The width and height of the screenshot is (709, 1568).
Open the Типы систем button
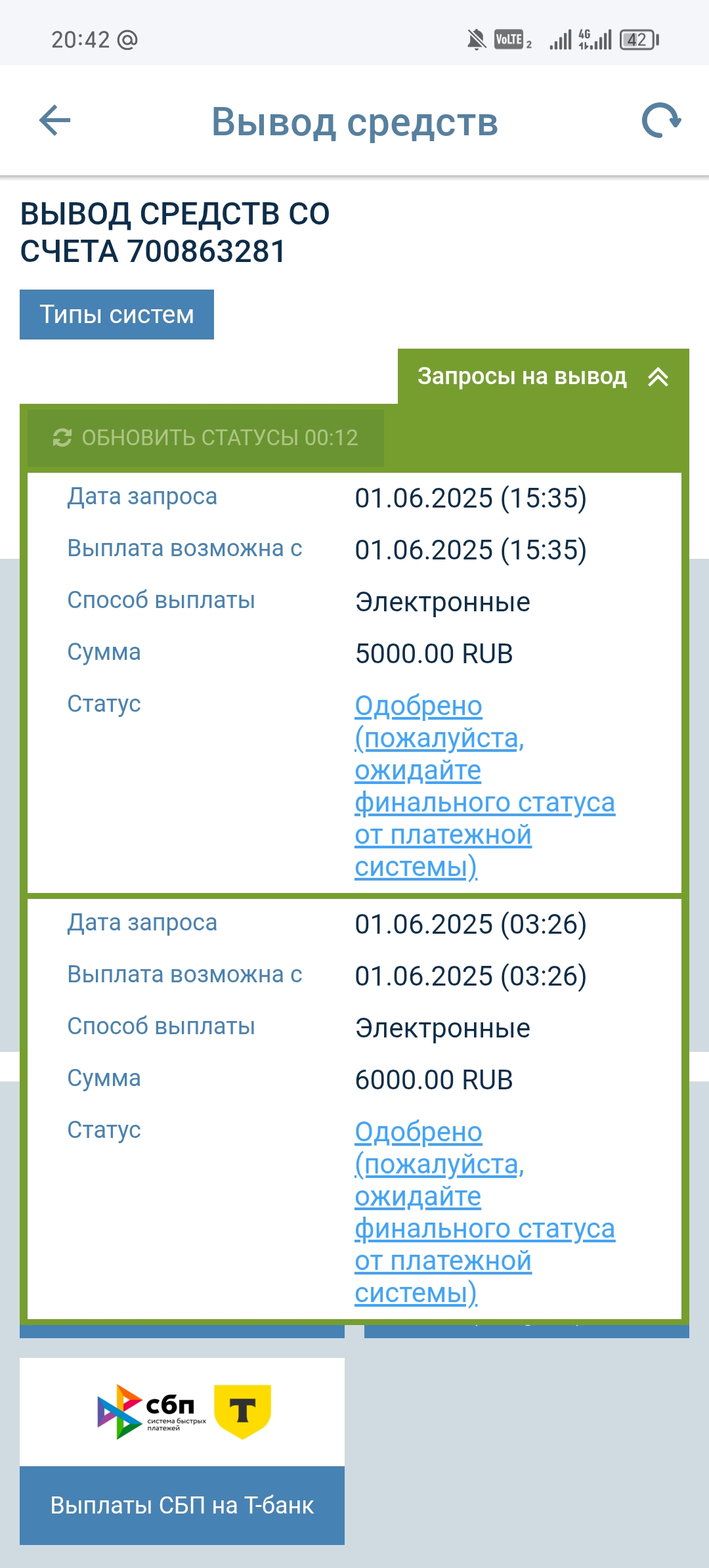pos(117,315)
